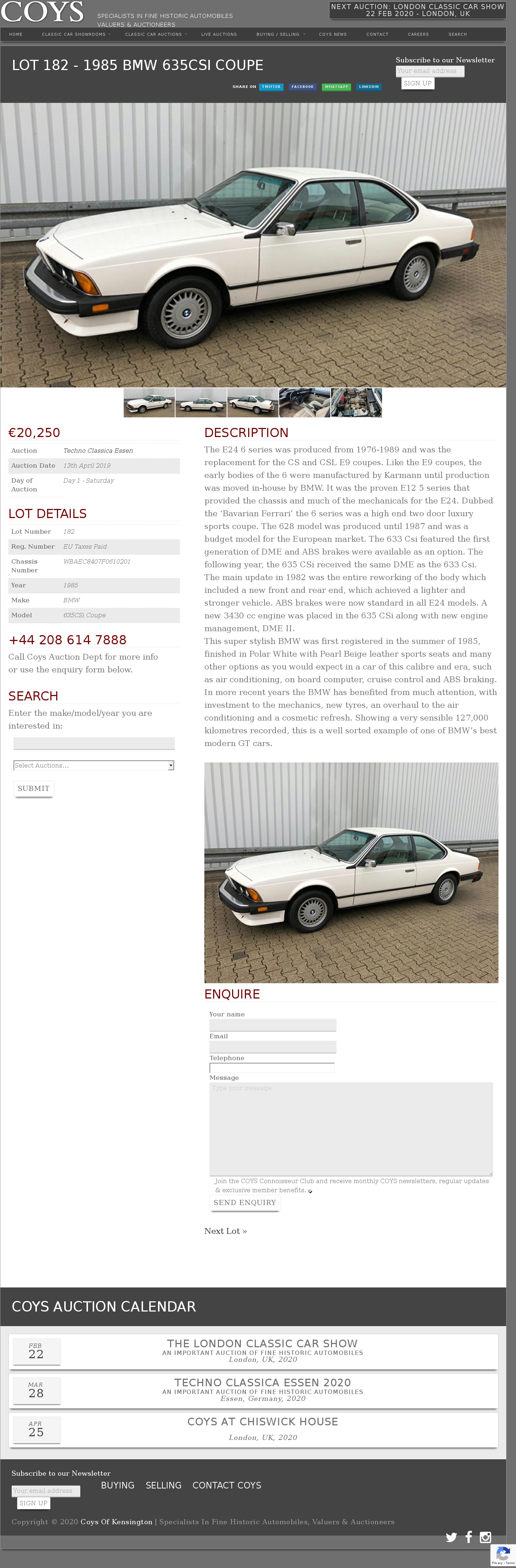
Task: Submit the make/model search
Action: tap(34, 788)
